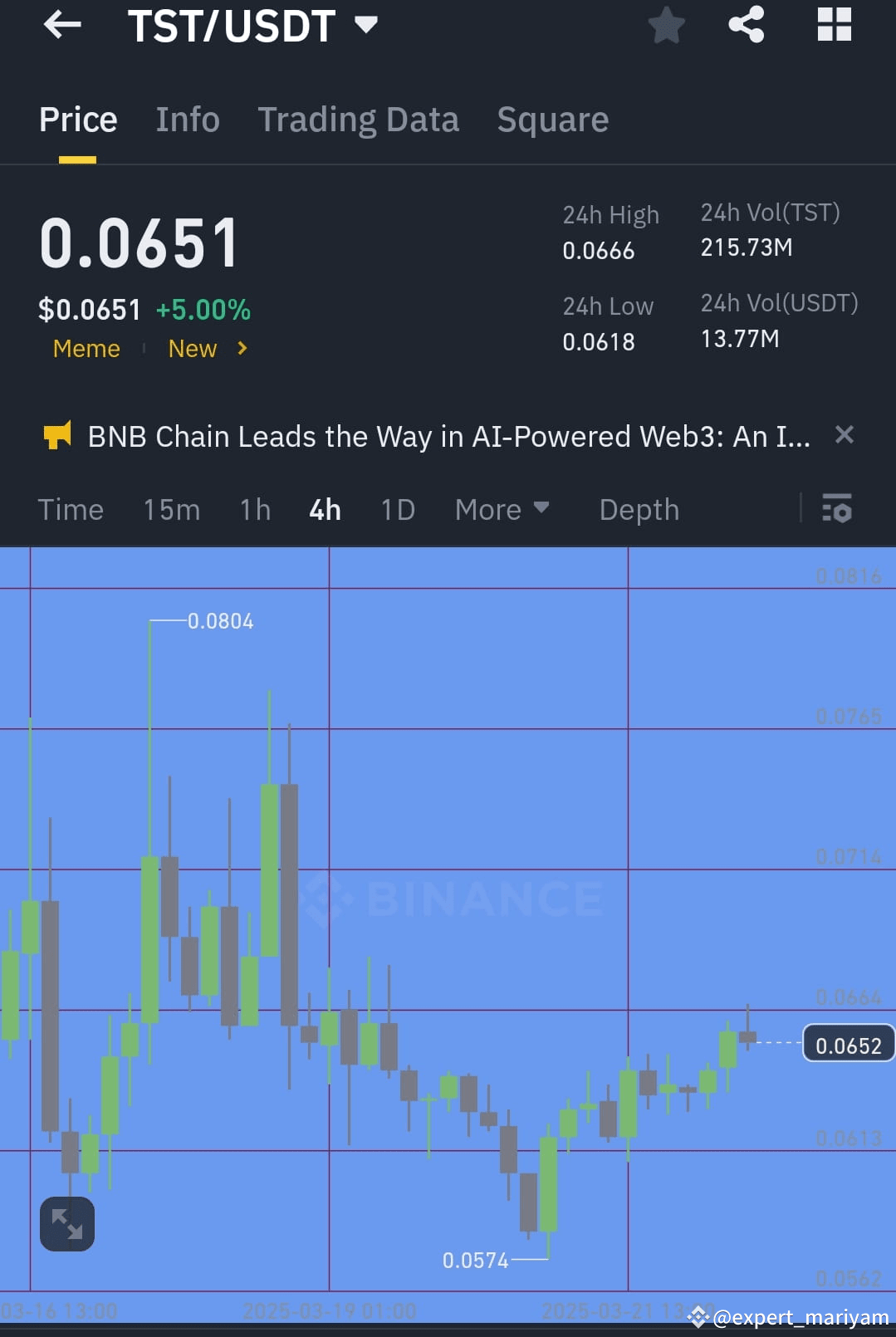The image size is (896, 1337).
Task: Open the TST/USDT pair selector
Action: point(247,26)
